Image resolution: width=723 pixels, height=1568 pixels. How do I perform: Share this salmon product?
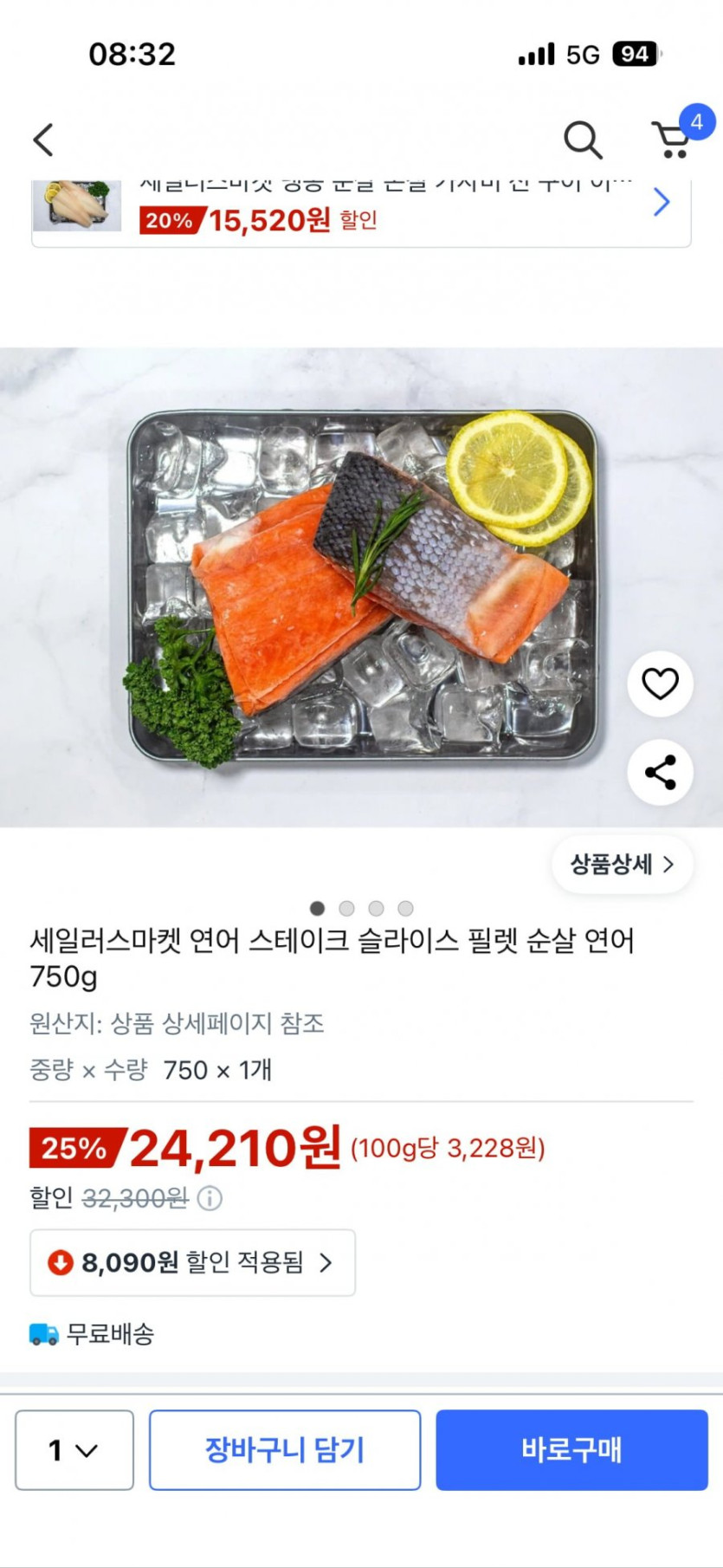[x=660, y=773]
